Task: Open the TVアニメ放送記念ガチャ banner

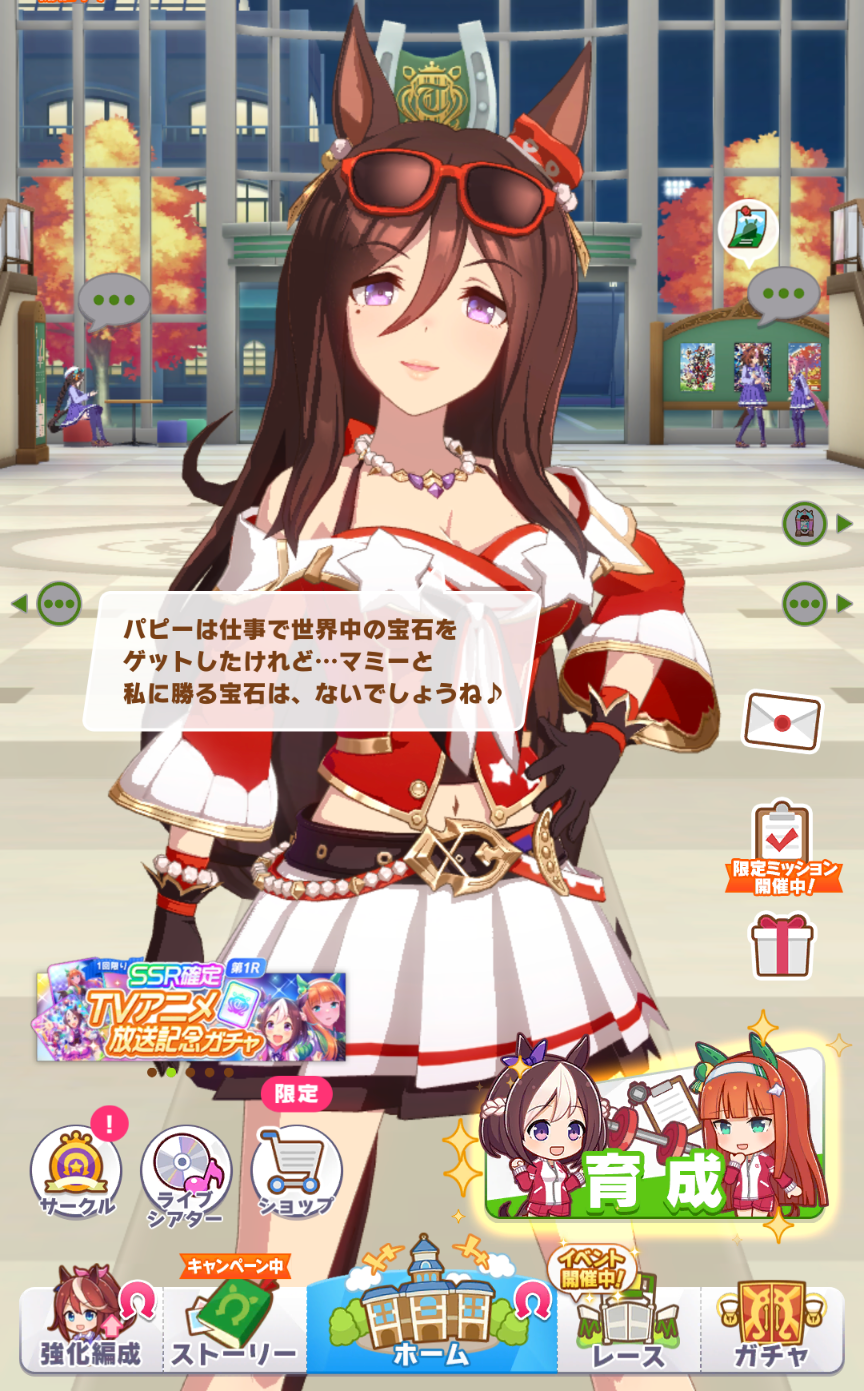Action: point(191,1015)
